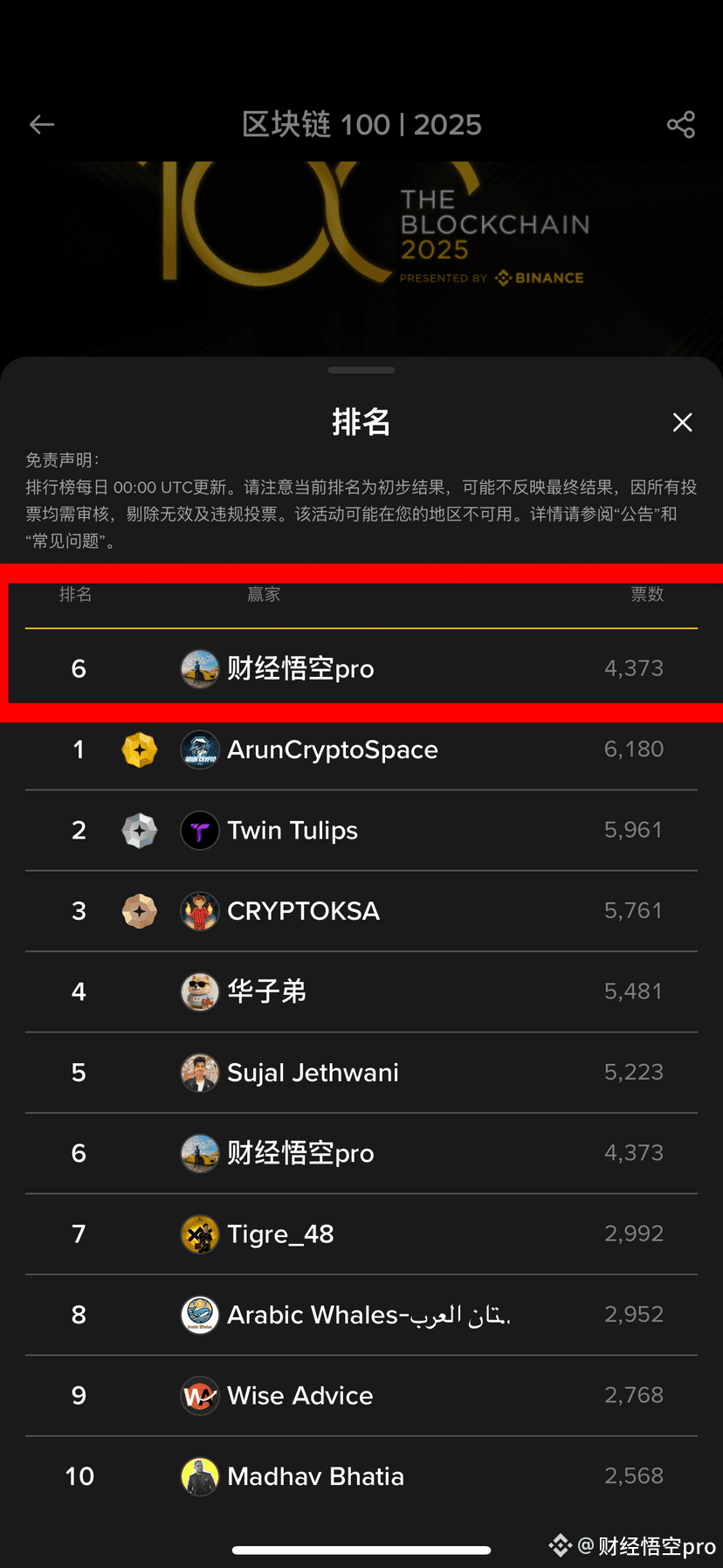The width and height of the screenshot is (723, 1568).
Task: Select the 票数 column header
Action: [x=647, y=594]
